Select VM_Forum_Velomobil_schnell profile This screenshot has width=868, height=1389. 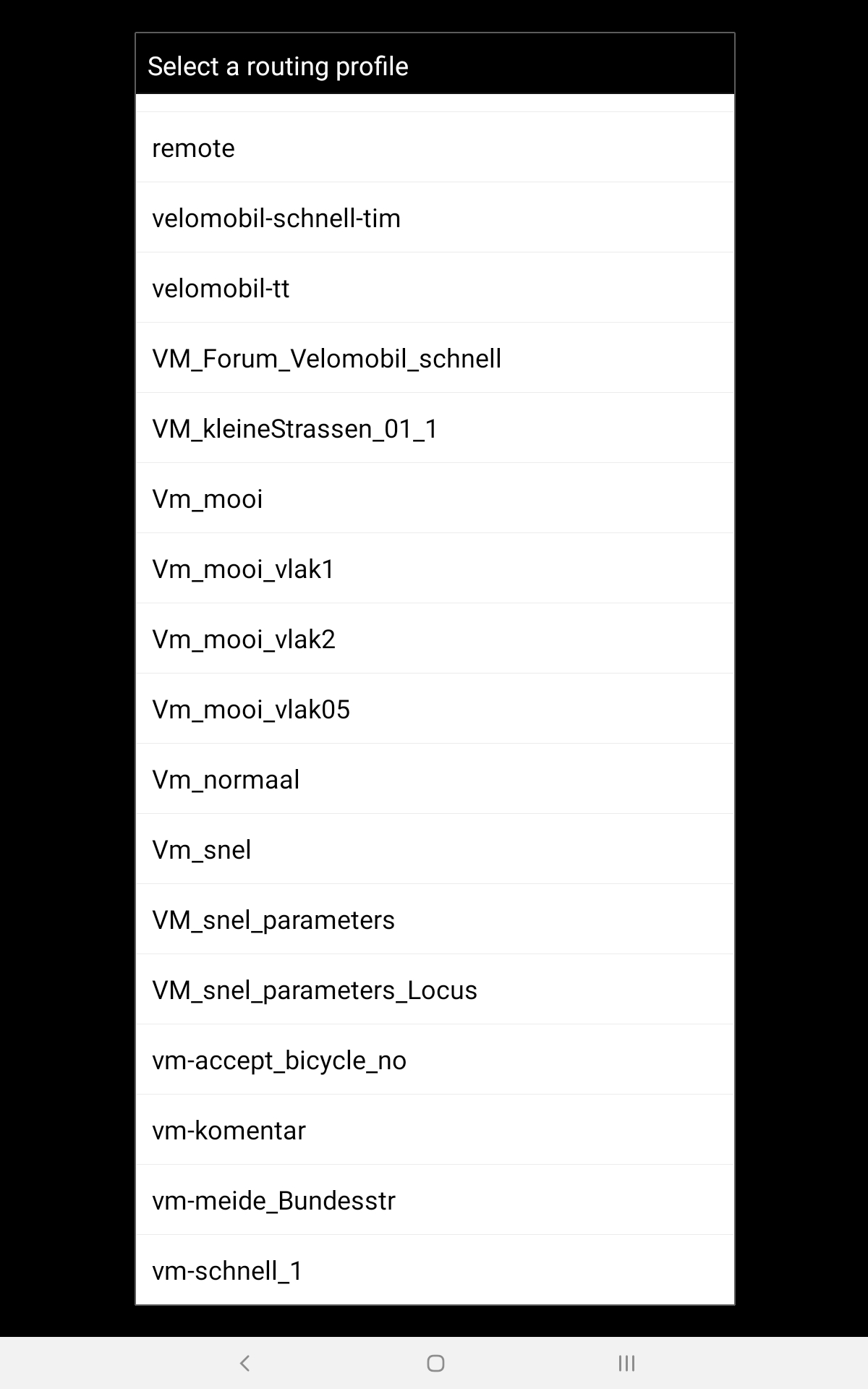(x=434, y=359)
